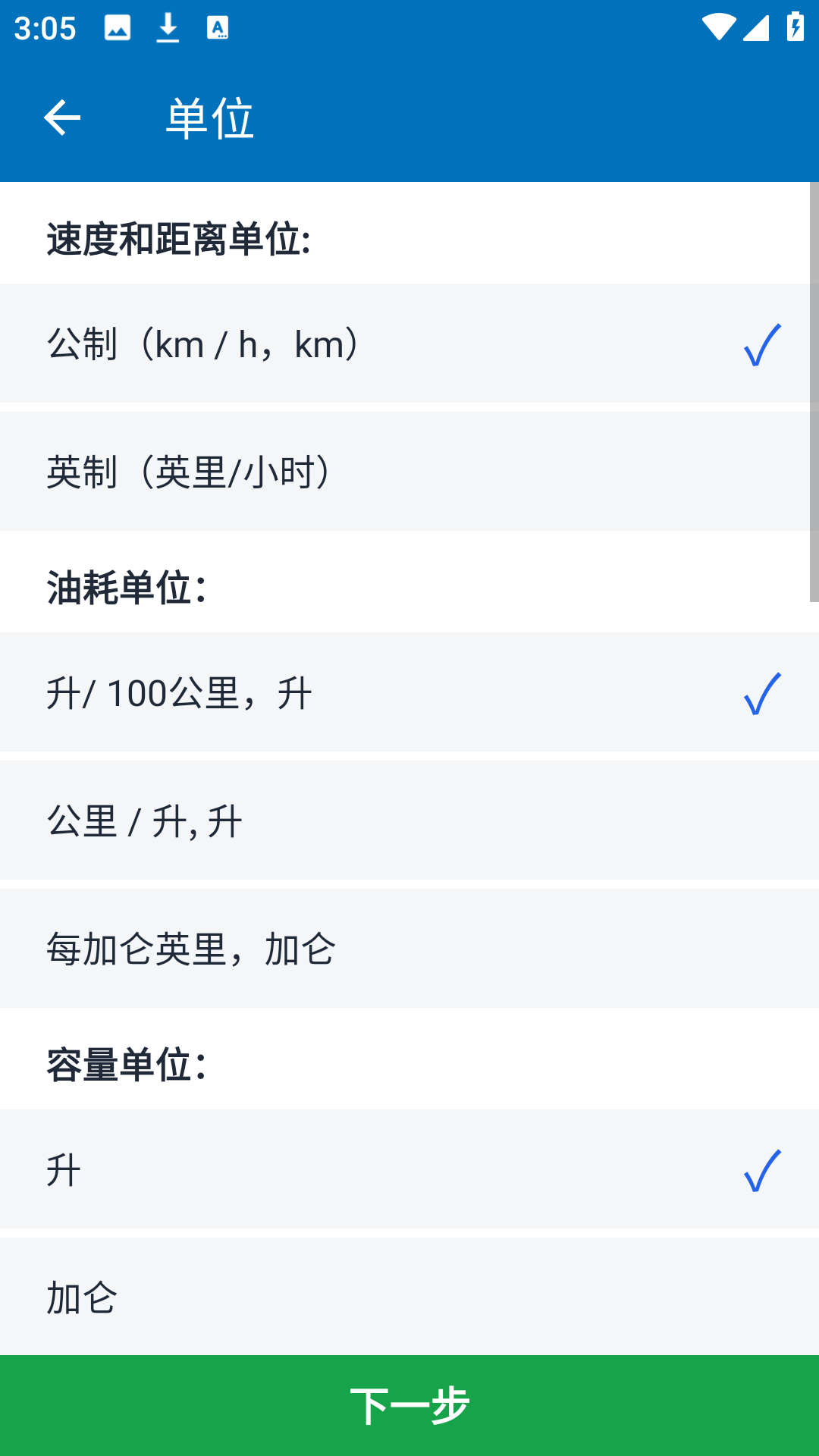
Task: Tap the 油耗单位 section header
Action: pyautogui.click(x=125, y=584)
